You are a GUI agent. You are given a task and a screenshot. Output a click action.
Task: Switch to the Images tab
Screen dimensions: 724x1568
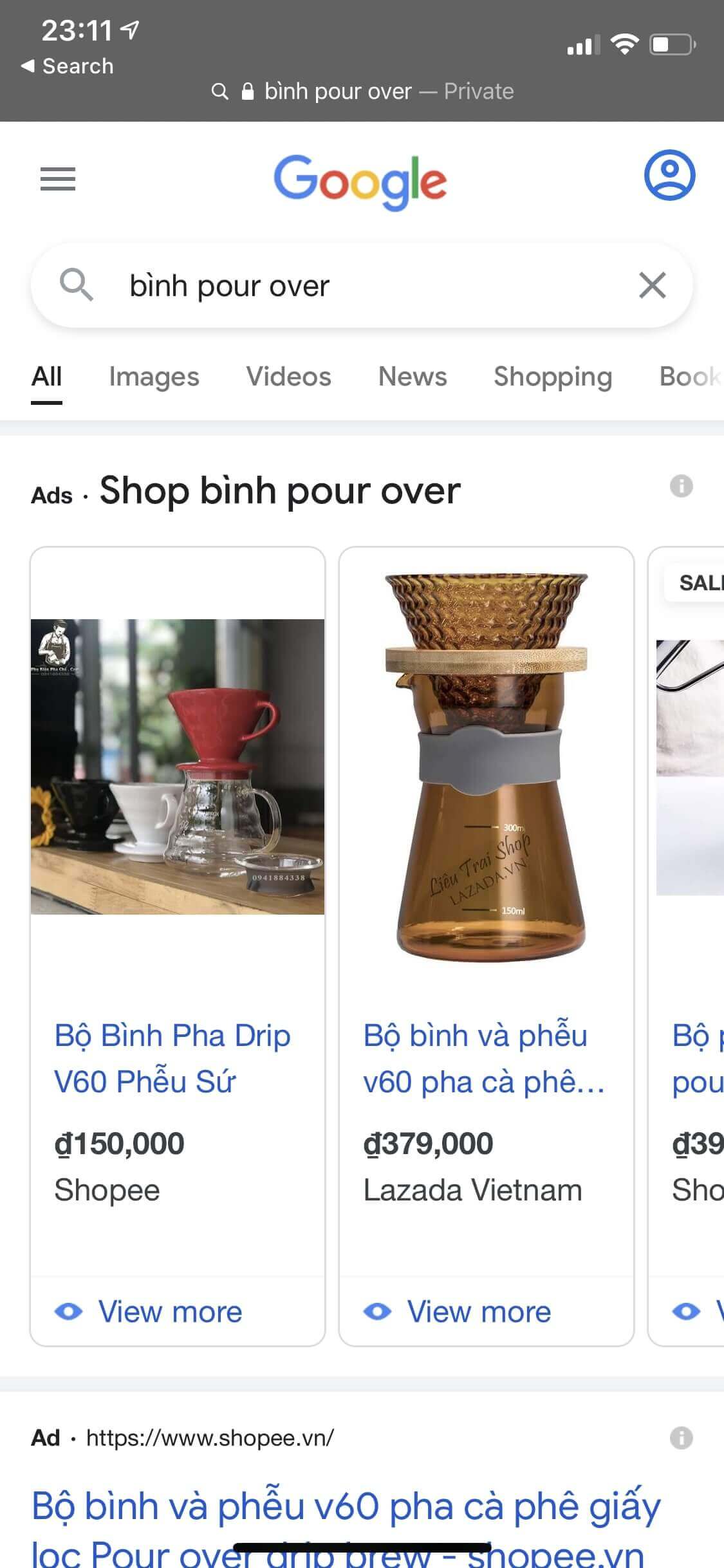tap(154, 377)
